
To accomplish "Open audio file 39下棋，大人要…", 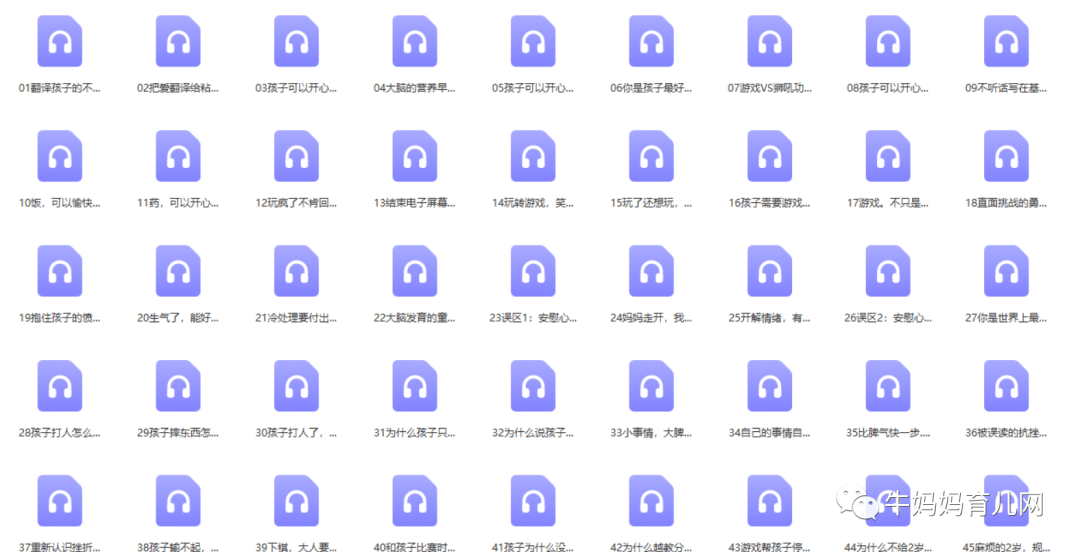I will [296, 502].
